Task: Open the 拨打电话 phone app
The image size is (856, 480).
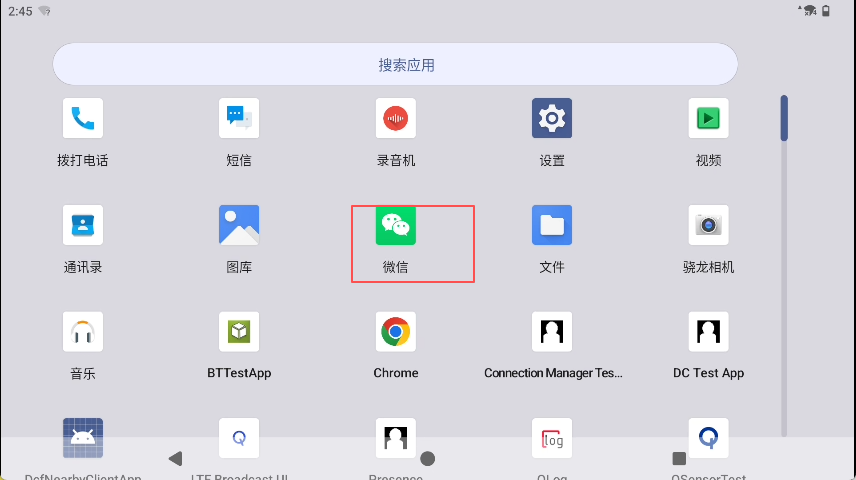Action: coord(83,119)
